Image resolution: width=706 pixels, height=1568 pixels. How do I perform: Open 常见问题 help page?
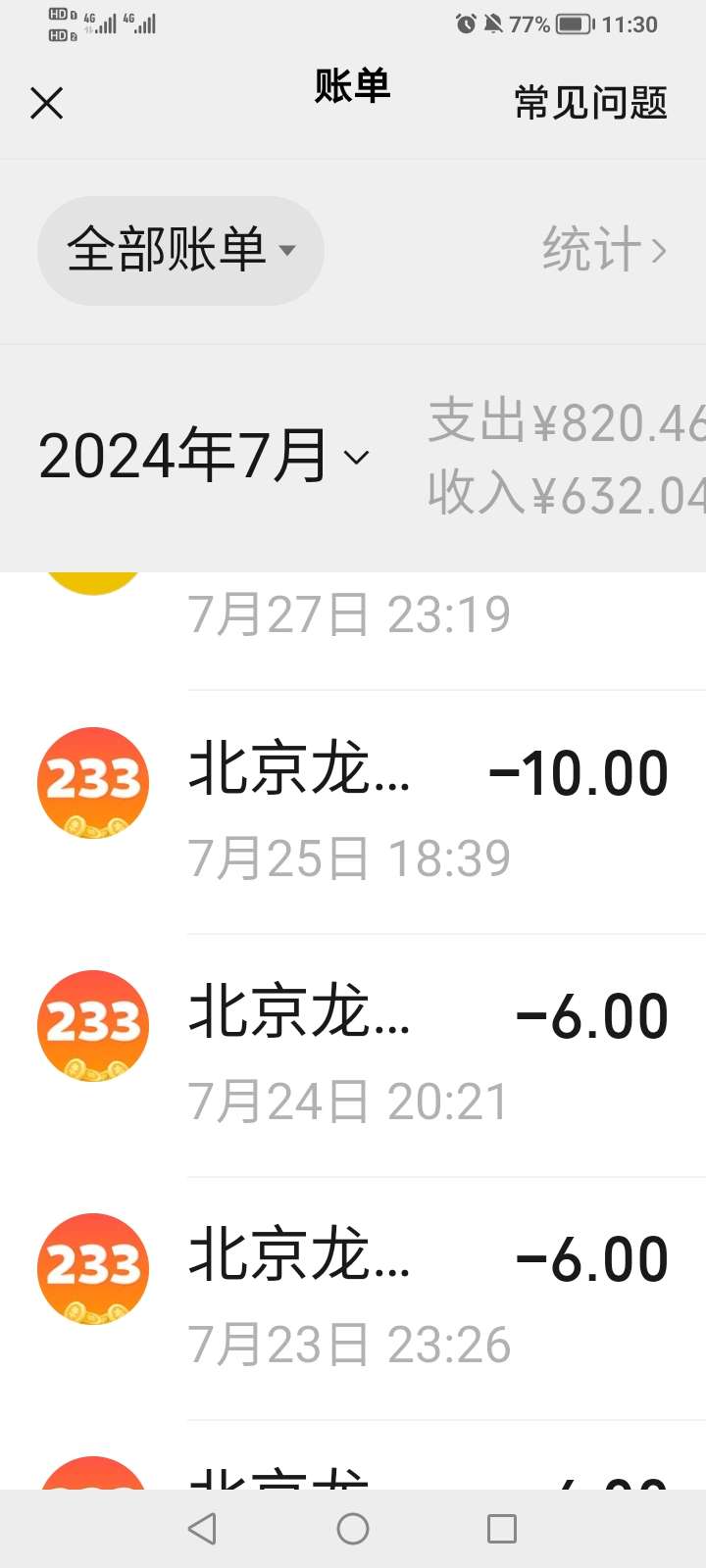click(x=590, y=103)
